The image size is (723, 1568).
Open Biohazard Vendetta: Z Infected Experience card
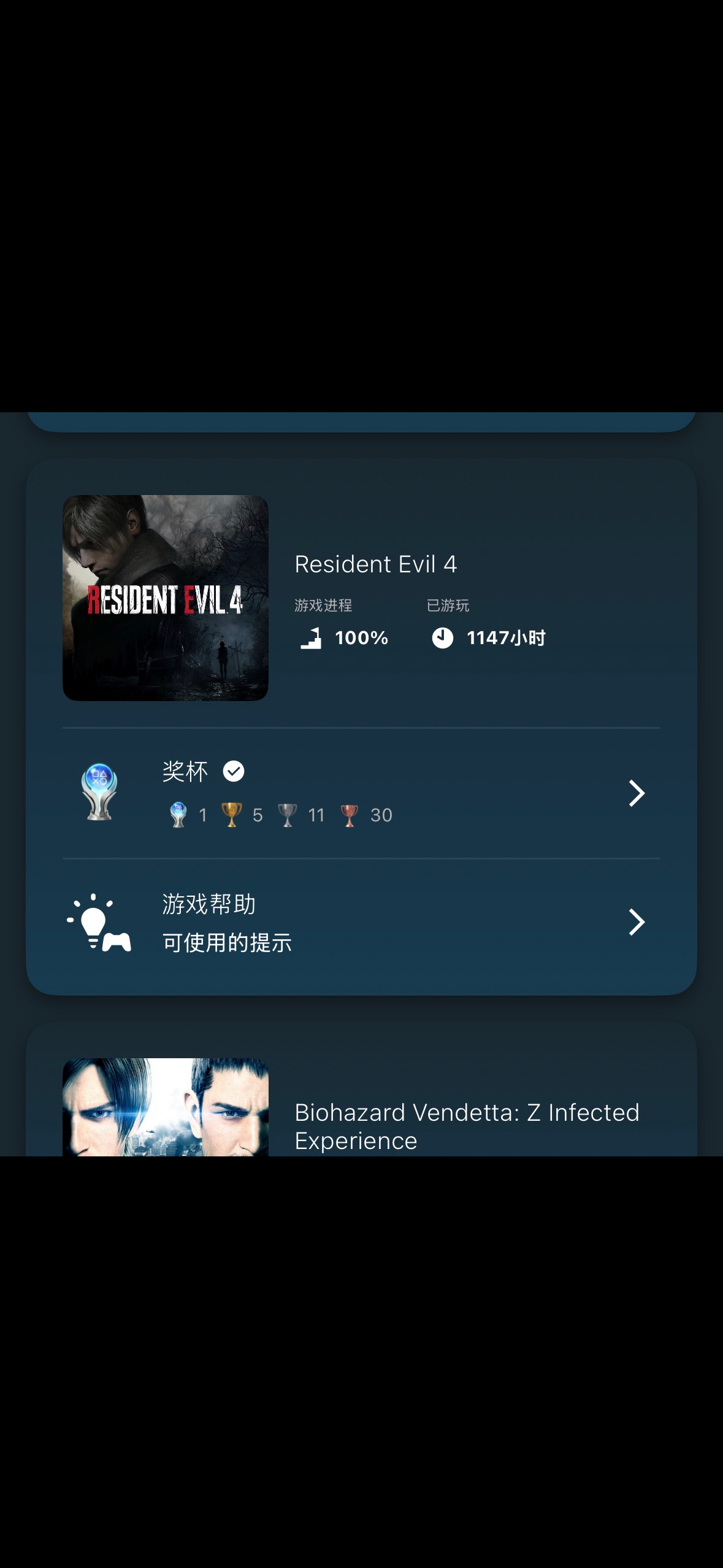466,1125
